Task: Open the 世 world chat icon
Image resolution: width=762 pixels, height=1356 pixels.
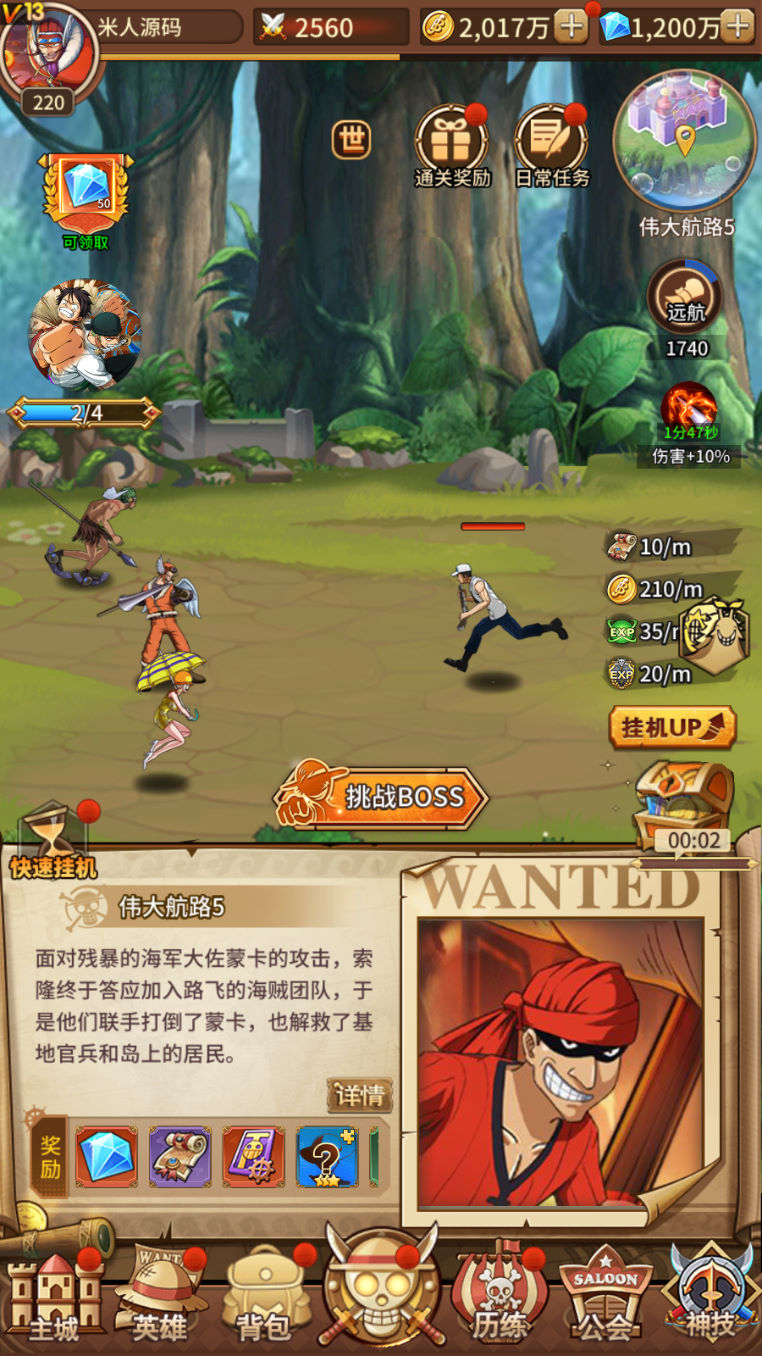Action: [x=351, y=141]
